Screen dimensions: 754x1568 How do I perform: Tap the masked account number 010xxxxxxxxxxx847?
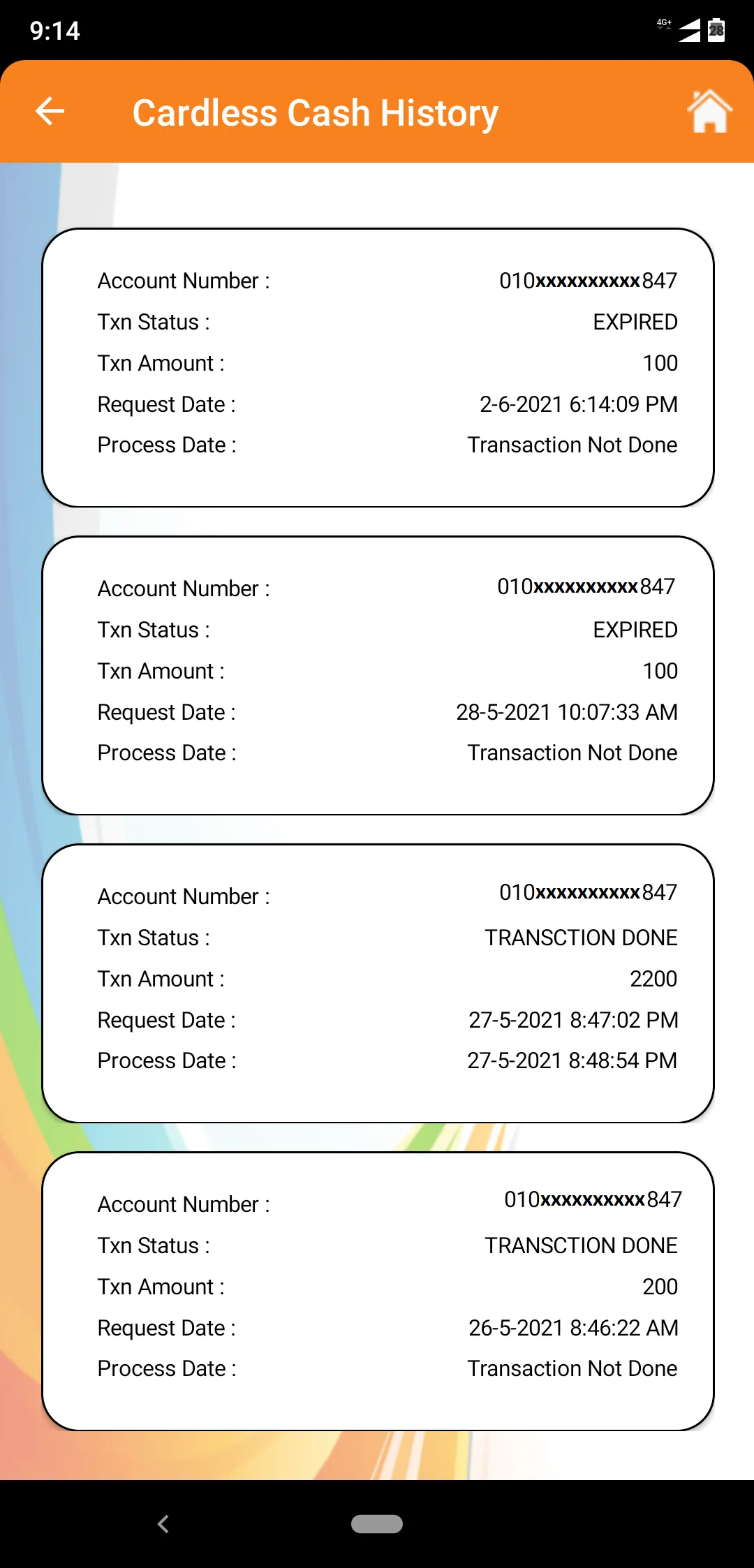coord(588,280)
